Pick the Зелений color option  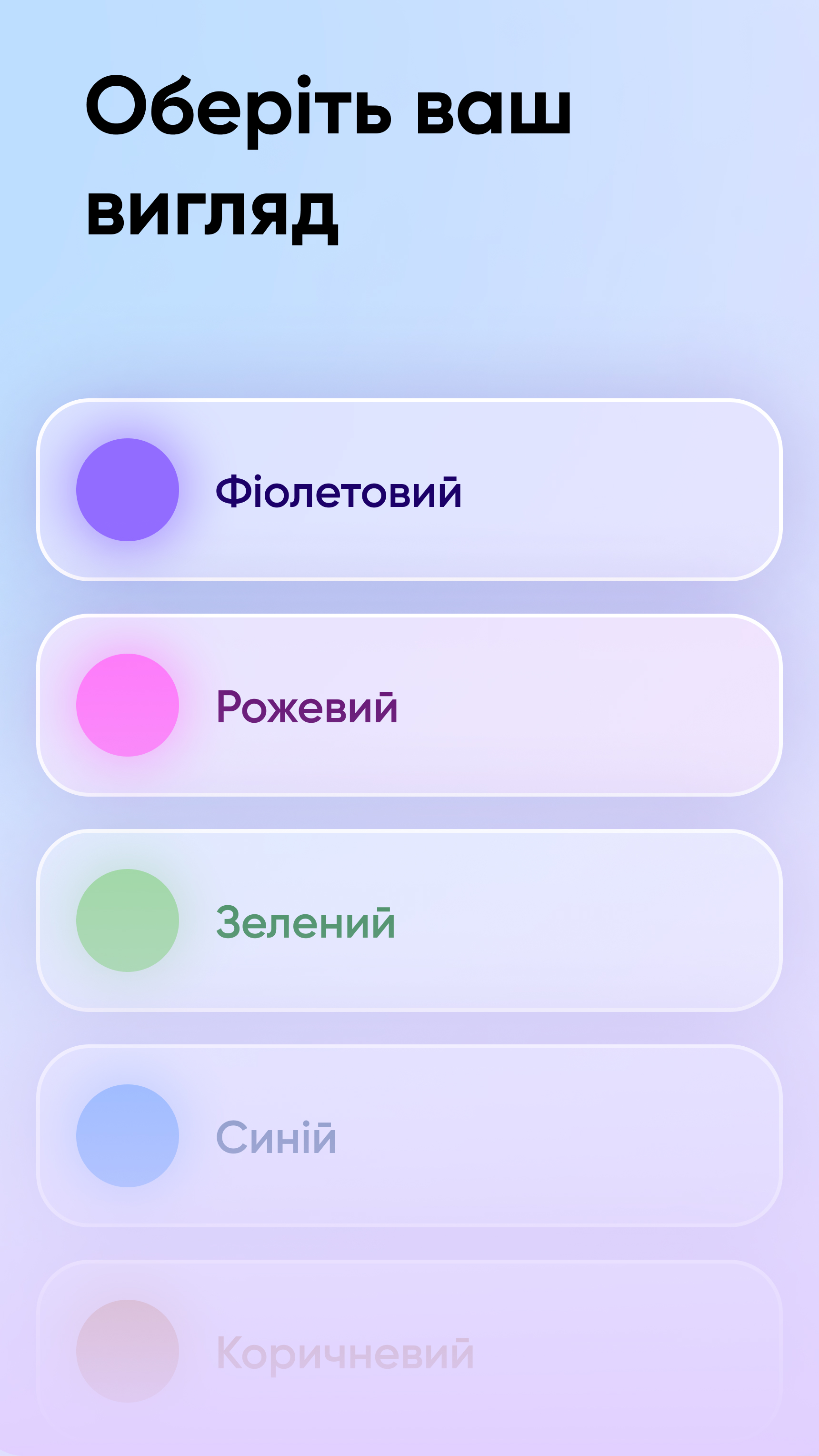[409, 920]
